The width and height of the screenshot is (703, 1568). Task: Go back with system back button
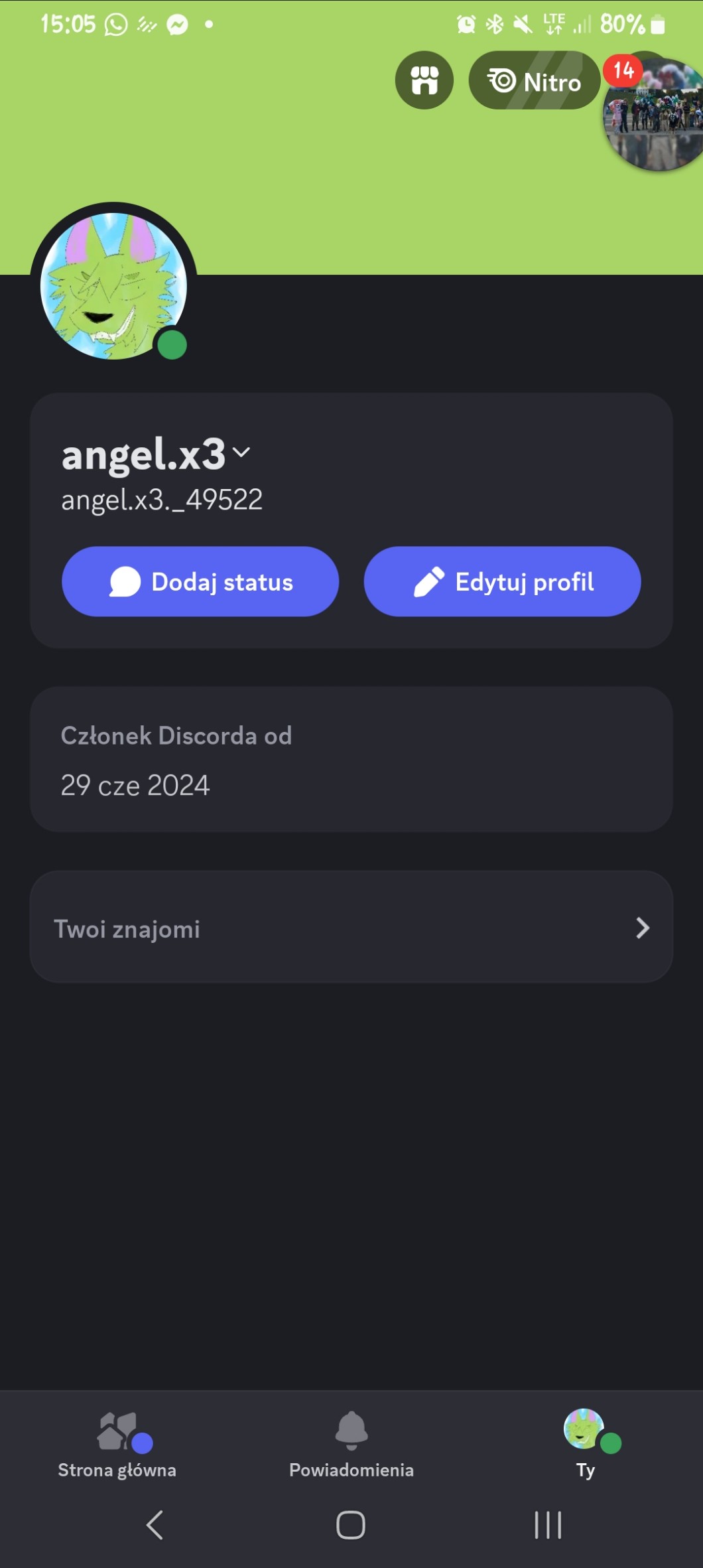click(155, 1524)
